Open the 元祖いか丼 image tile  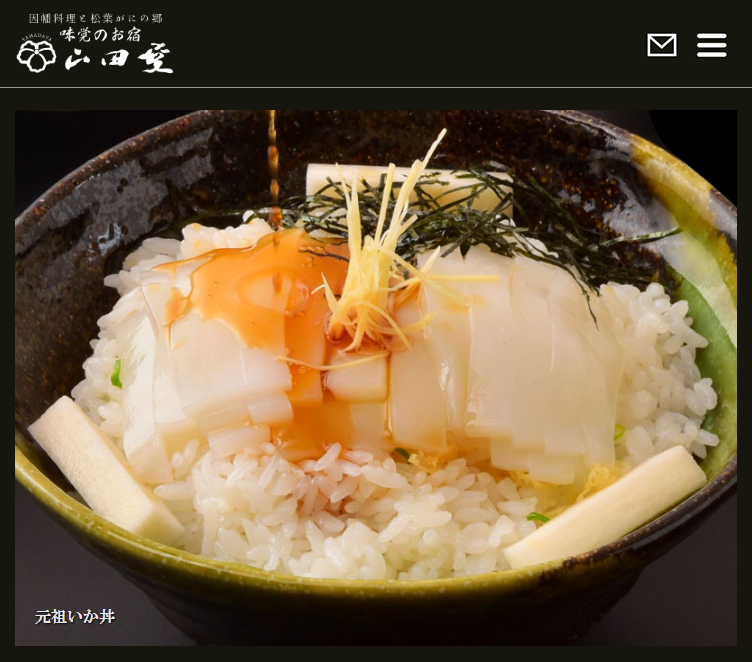tap(376, 378)
